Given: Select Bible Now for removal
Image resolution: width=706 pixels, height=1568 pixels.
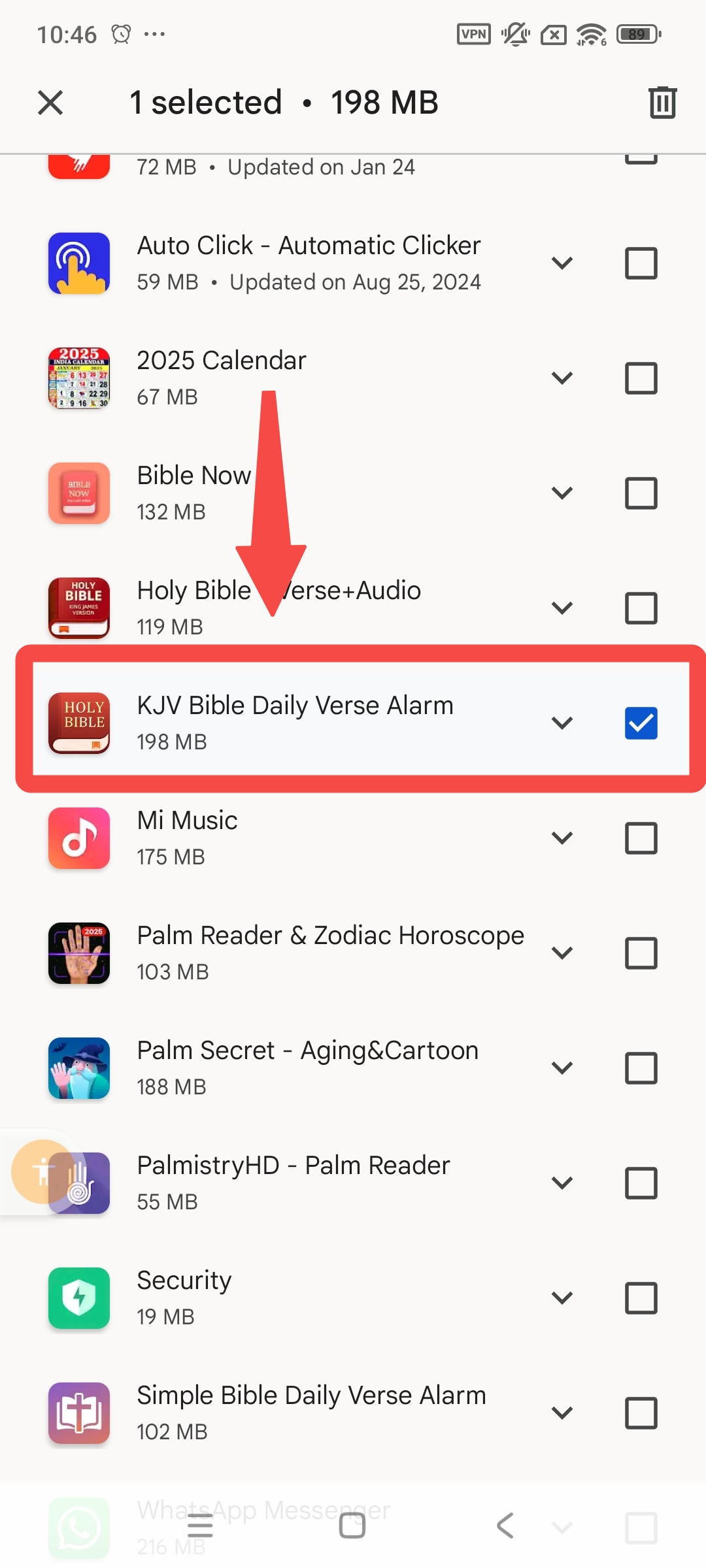Looking at the screenshot, I should click(x=641, y=493).
